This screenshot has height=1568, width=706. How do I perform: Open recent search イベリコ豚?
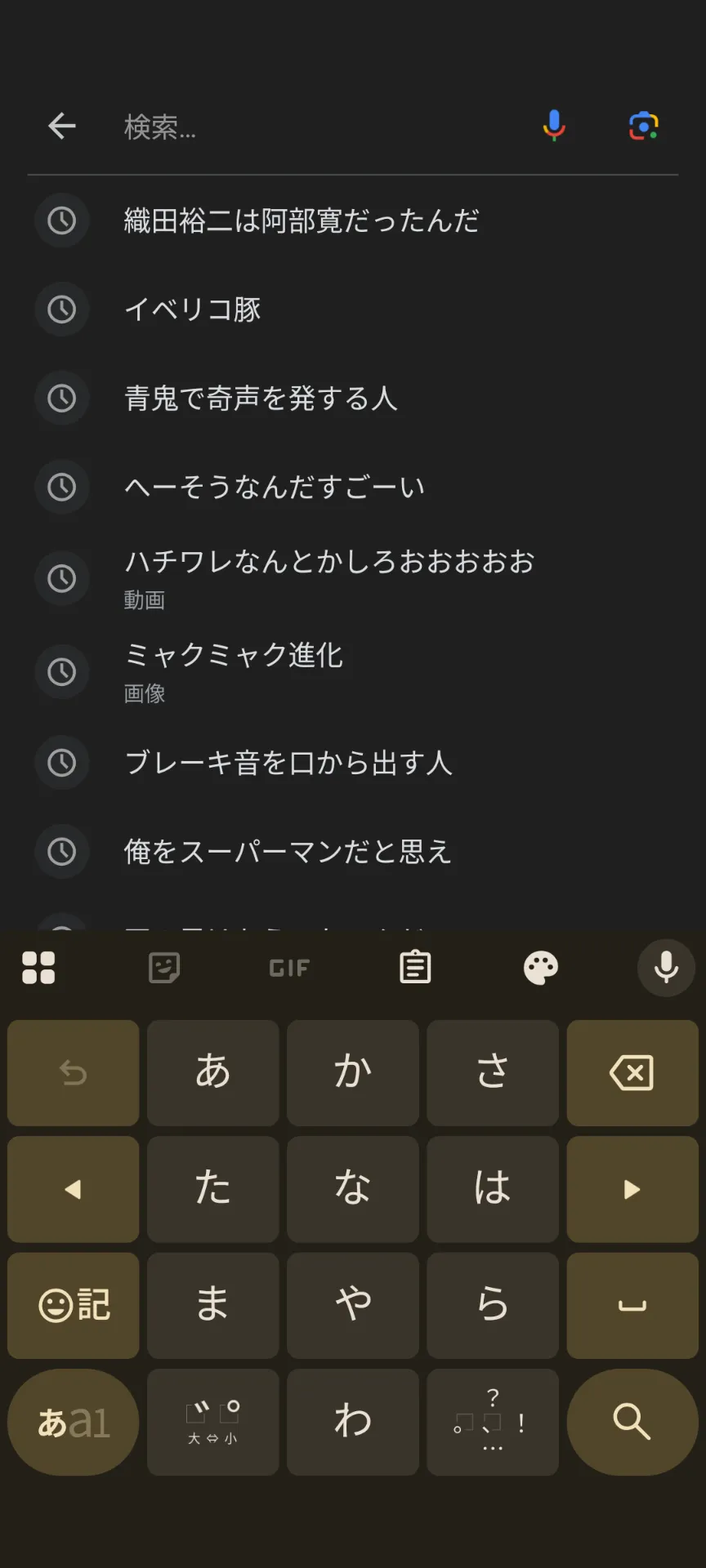click(x=193, y=310)
